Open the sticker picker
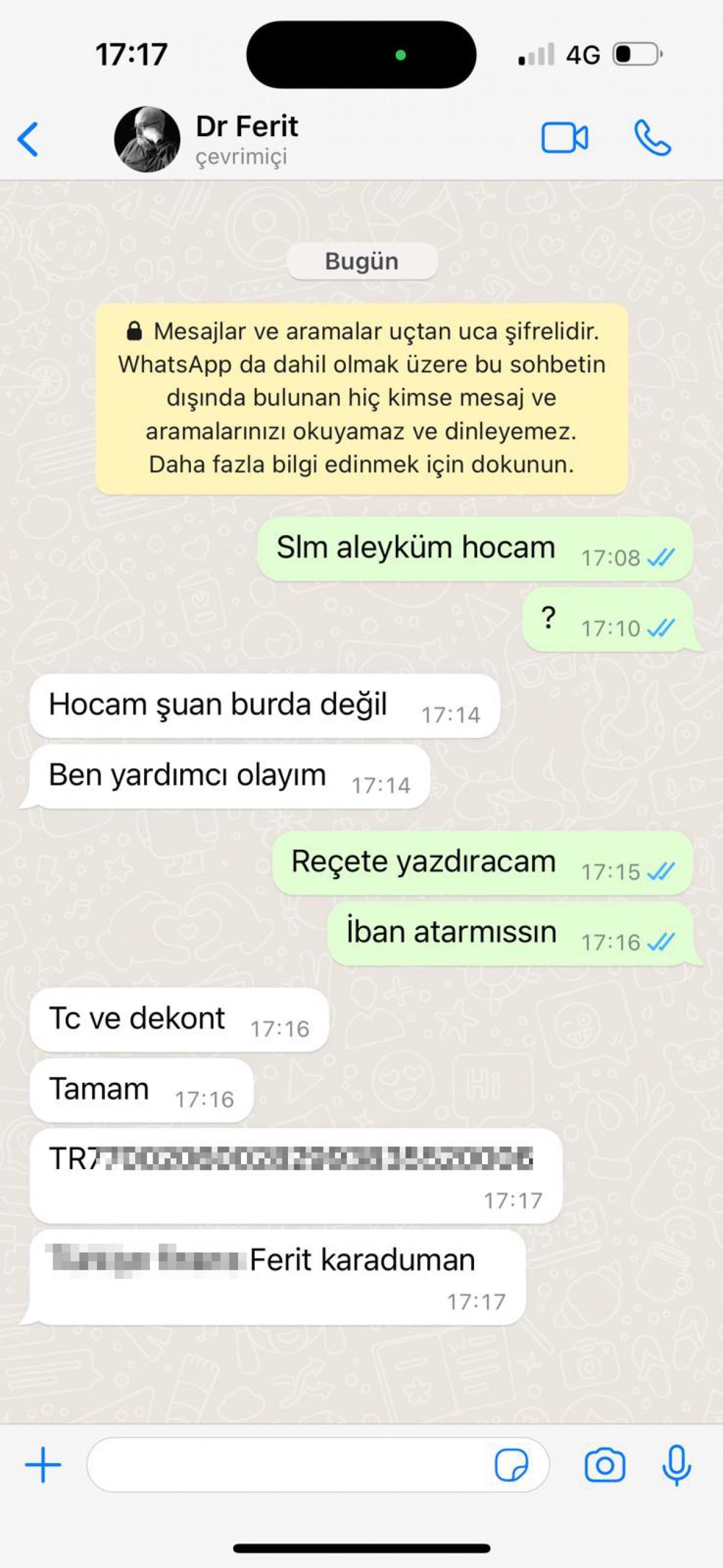 (511, 1465)
